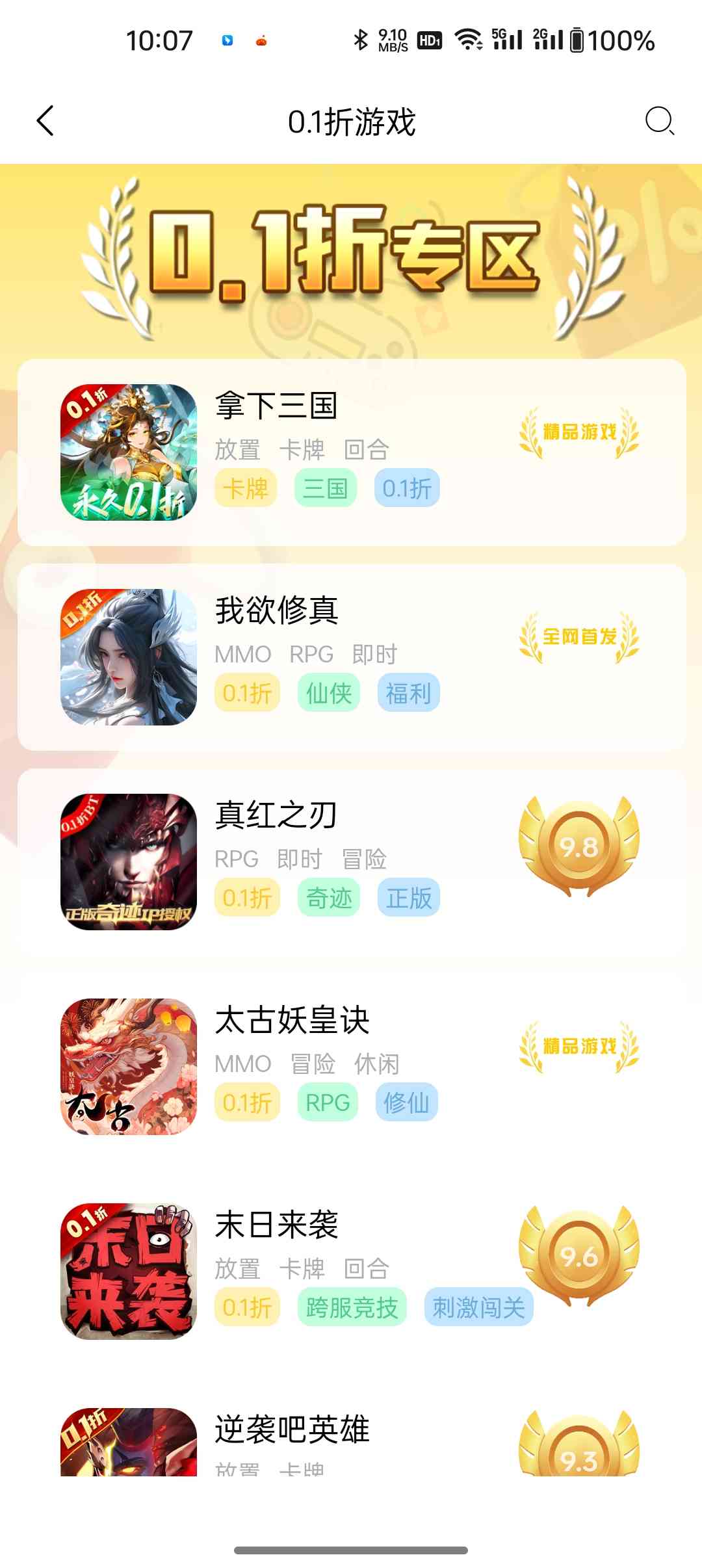View the 太古妖皇诀 game details
The image size is (702, 1568).
pos(351,1067)
